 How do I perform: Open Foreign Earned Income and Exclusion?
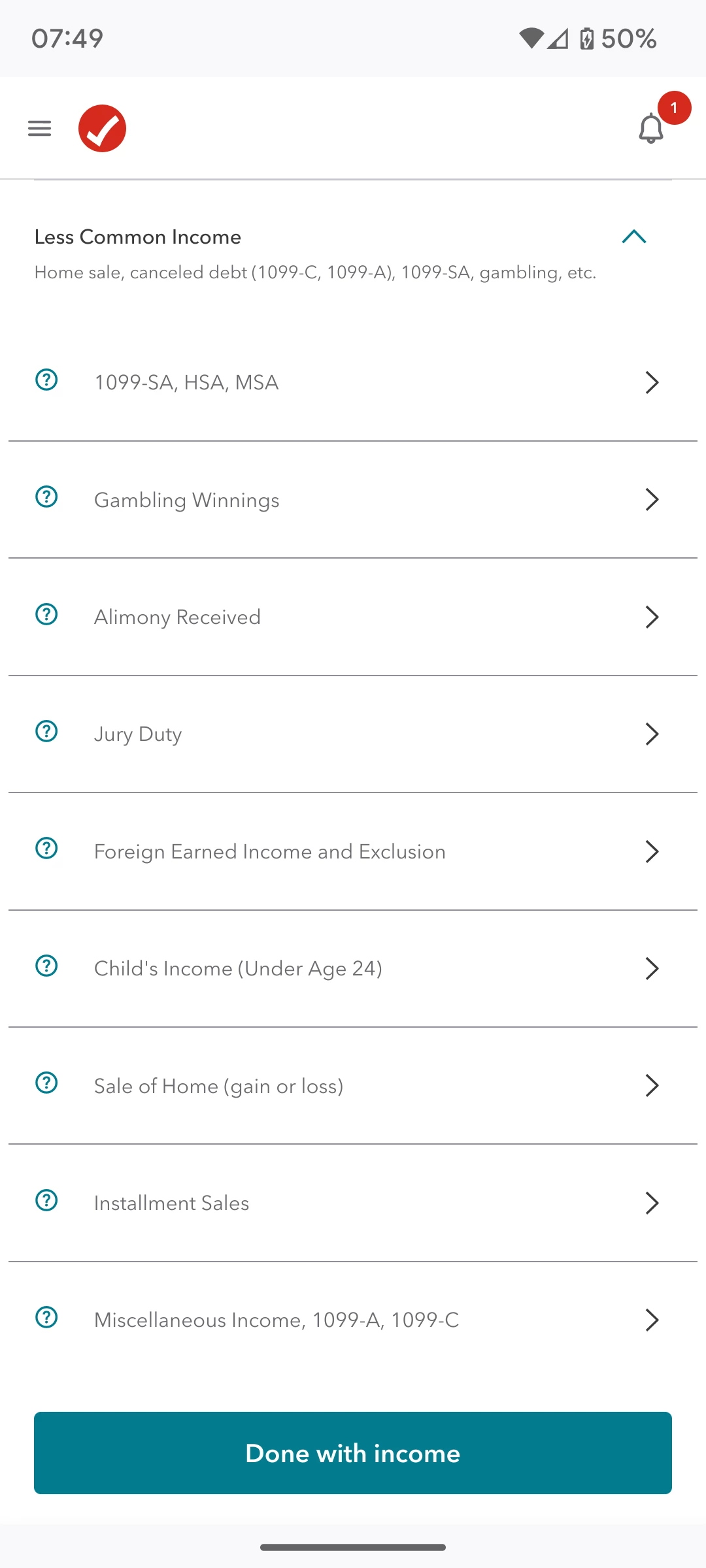coord(353,851)
